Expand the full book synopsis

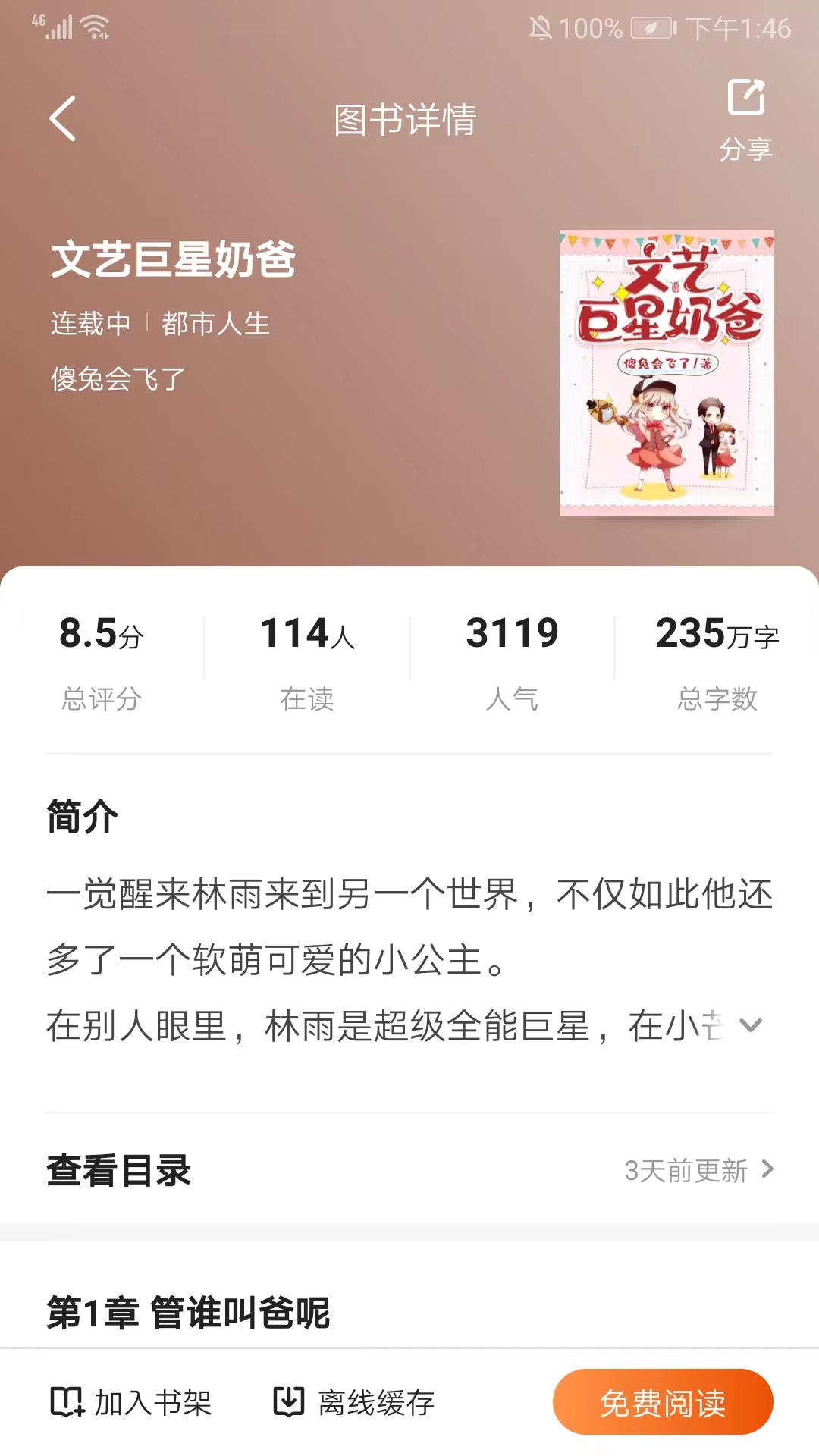[x=750, y=1026]
